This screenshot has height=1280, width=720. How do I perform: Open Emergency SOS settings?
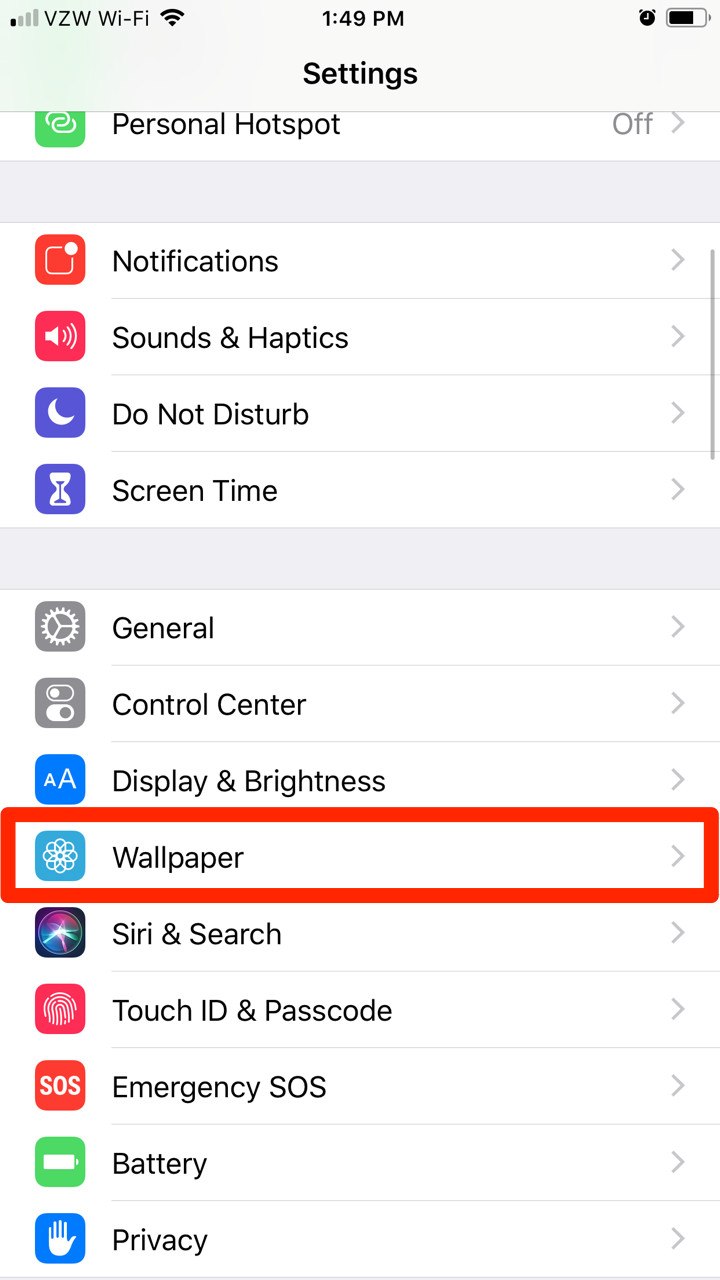coord(360,1087)
